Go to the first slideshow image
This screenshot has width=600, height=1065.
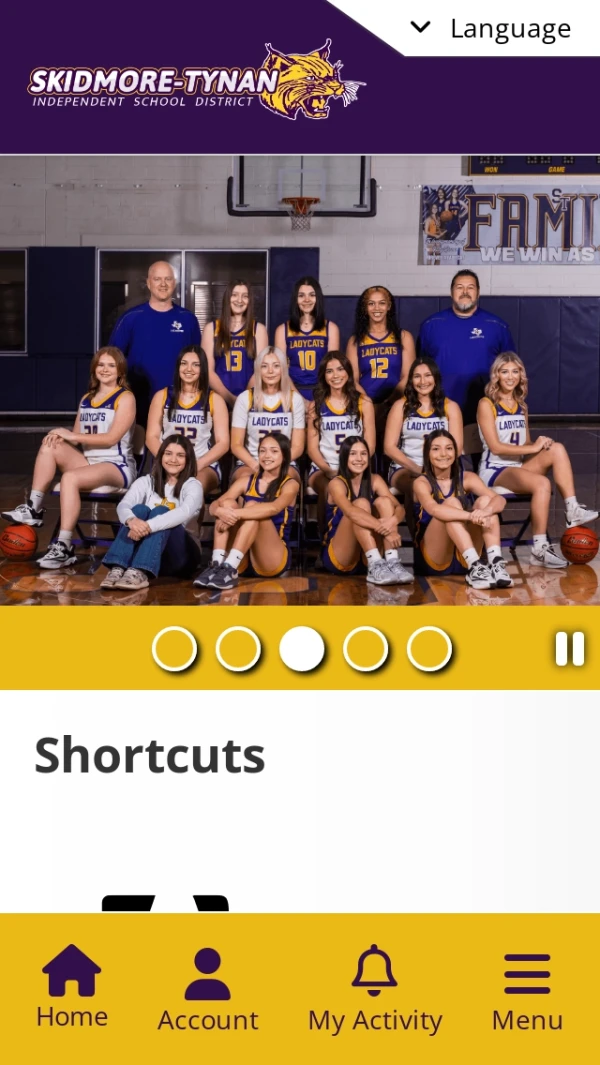[175, 649]
